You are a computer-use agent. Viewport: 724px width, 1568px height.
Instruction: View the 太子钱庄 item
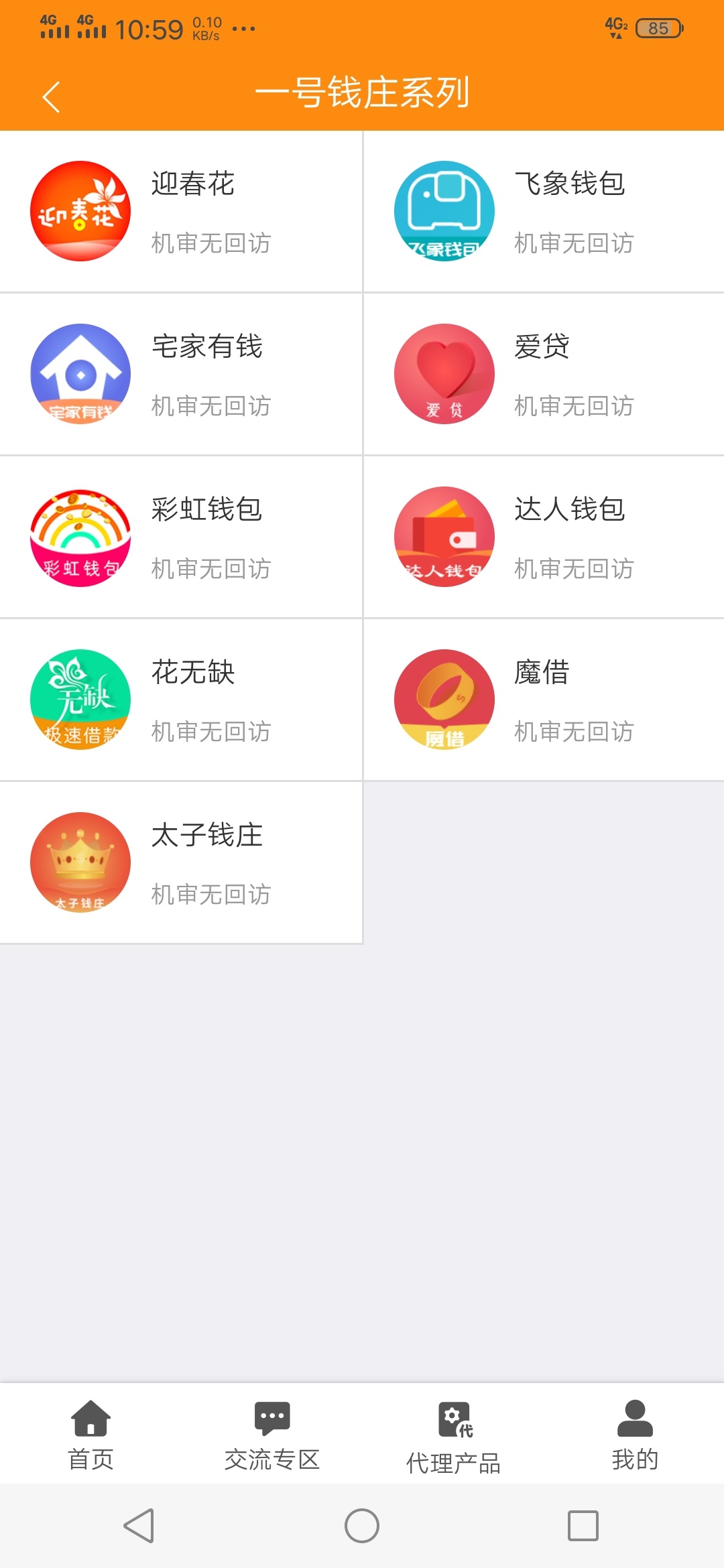[x=181, y=862]
